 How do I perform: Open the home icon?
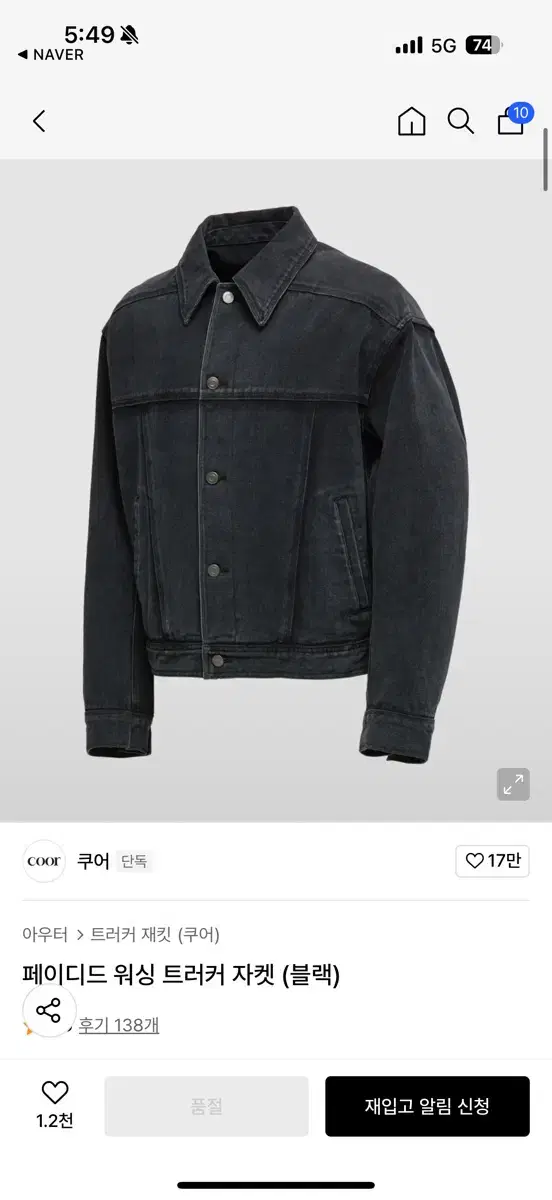tap(411, 121)
